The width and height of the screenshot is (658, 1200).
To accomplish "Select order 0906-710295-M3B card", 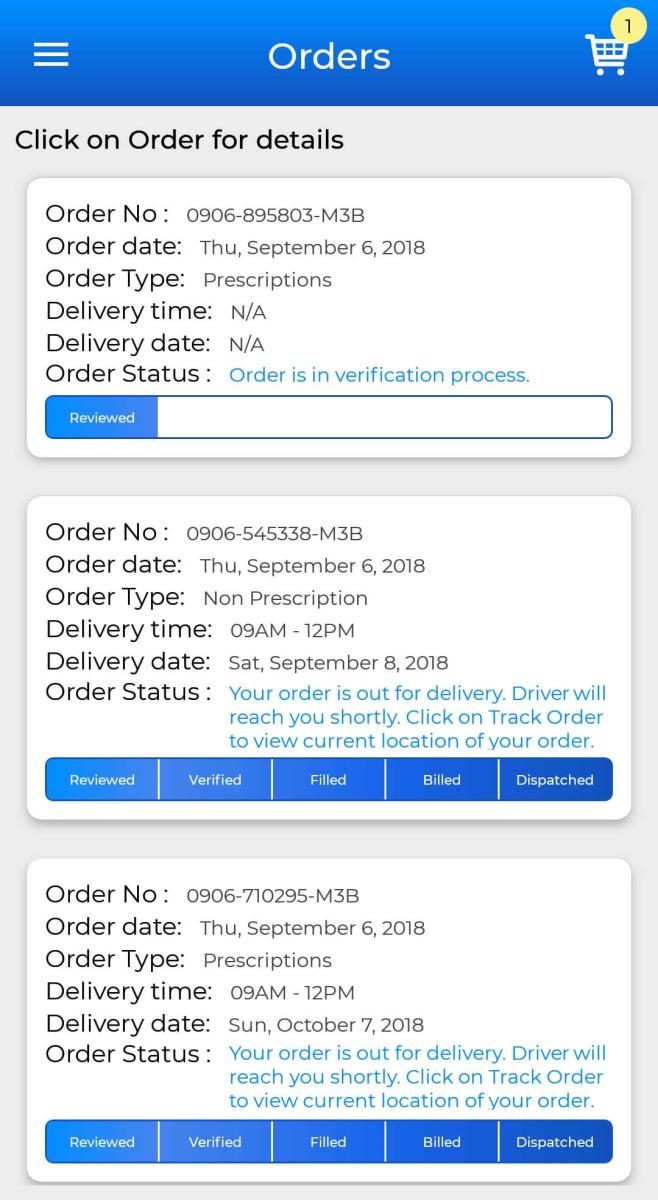I will click(x=329, y=1020).
